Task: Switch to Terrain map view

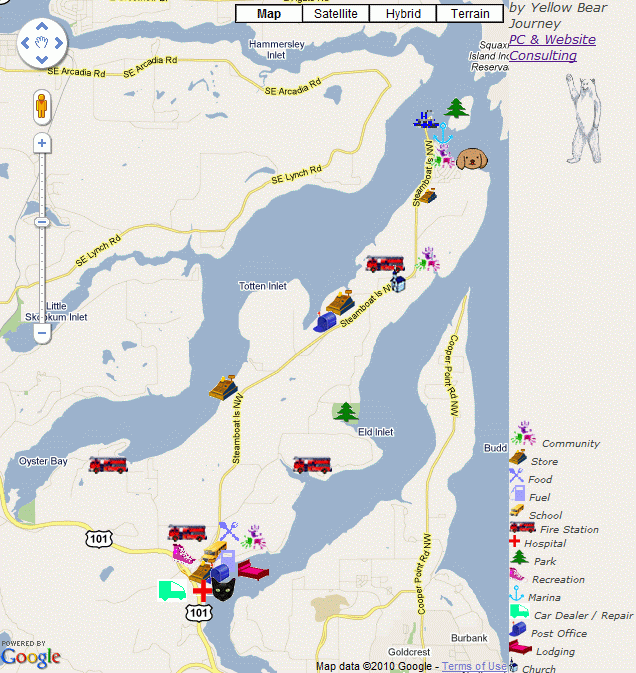Action: tap(470, 14)
